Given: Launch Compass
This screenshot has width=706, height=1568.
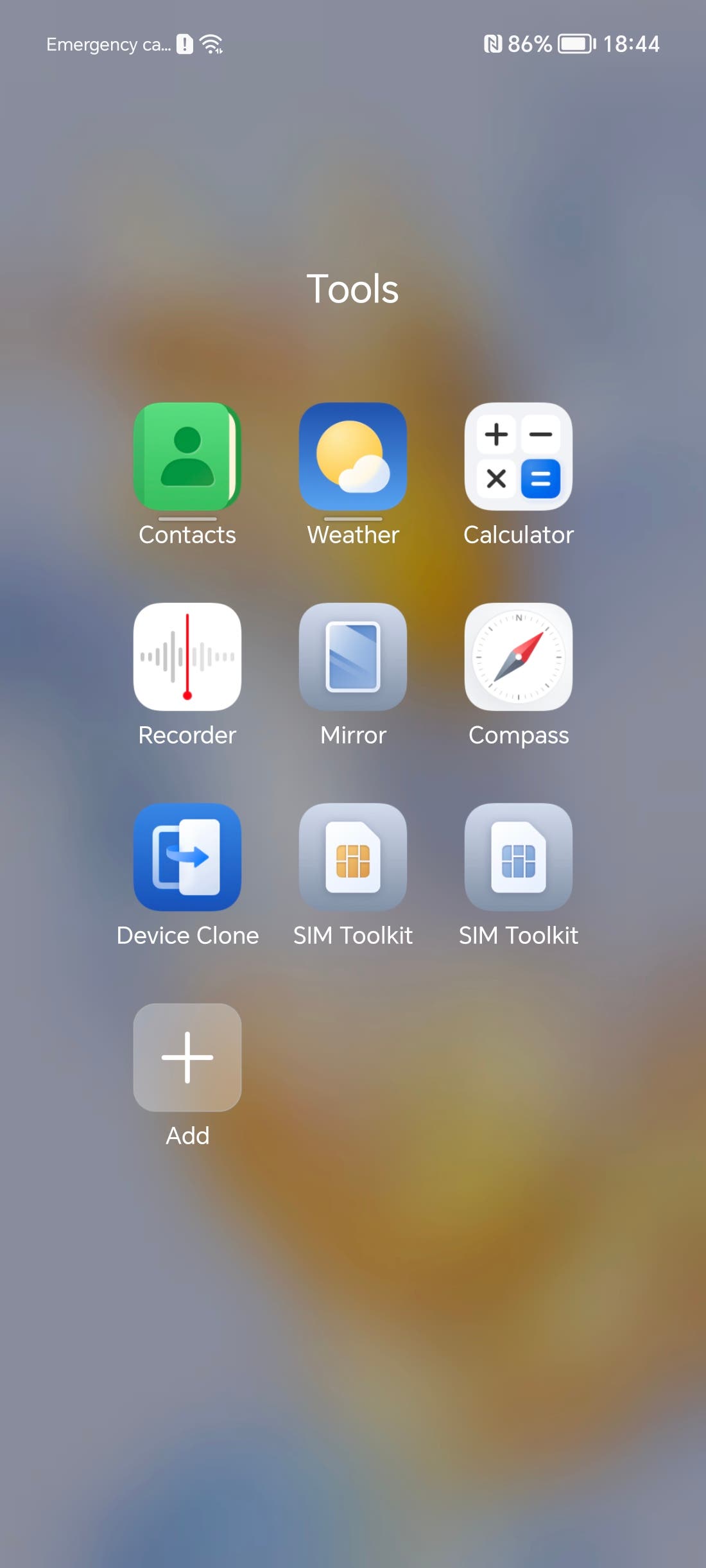Looking at the screenshot, I should tap(519, 657).
